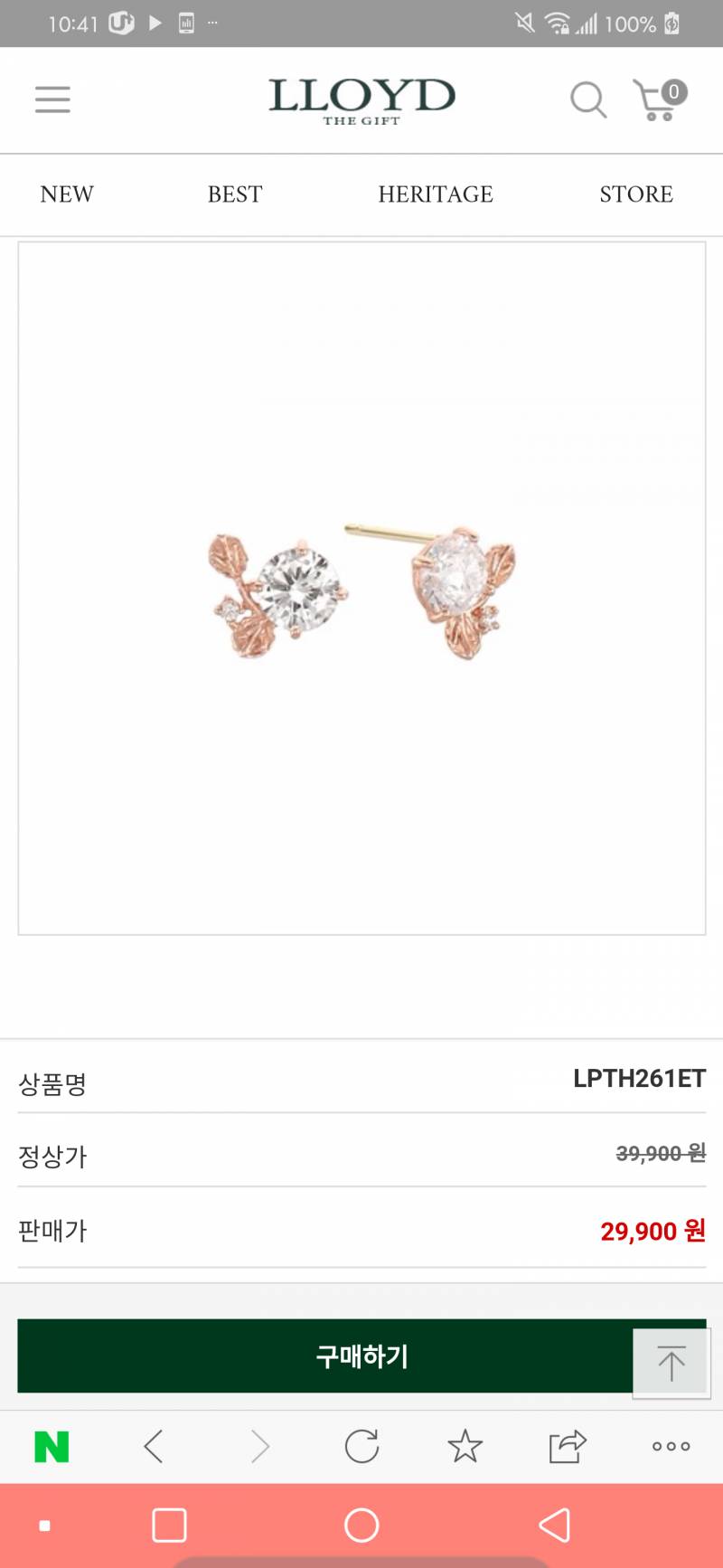Open browser more options via three dots

click(x=670, y=1446)
